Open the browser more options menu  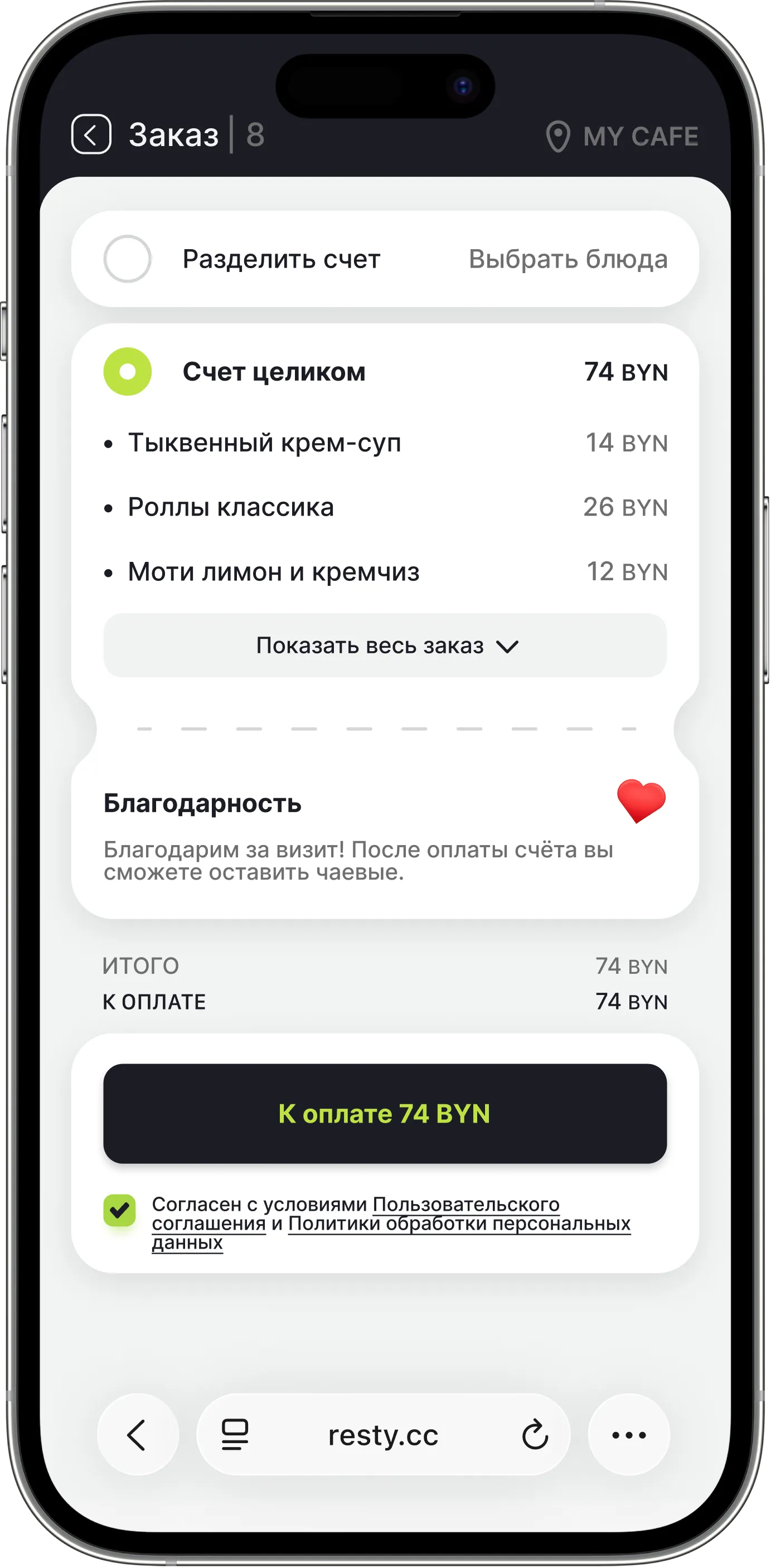click(628, 1435)
